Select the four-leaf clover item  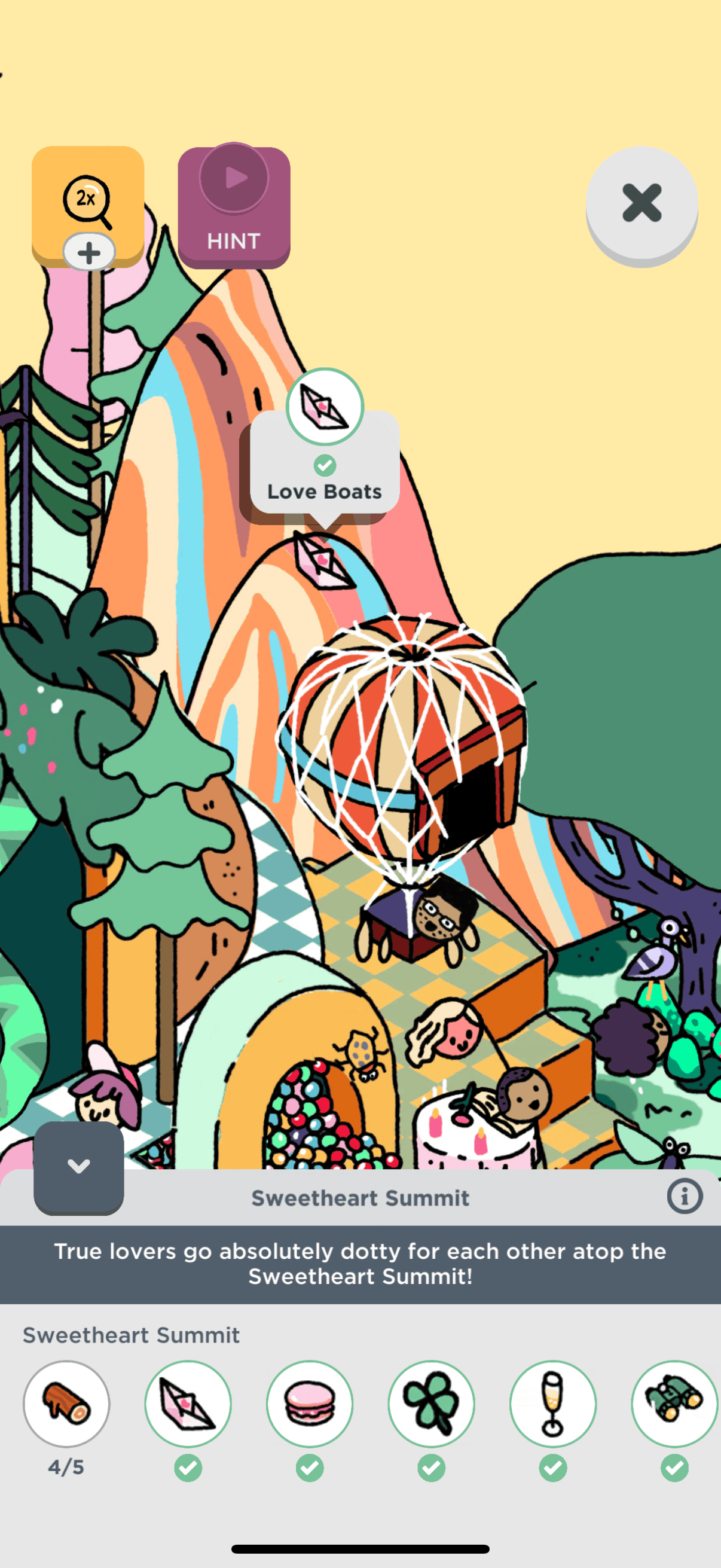coord(432,1403)
